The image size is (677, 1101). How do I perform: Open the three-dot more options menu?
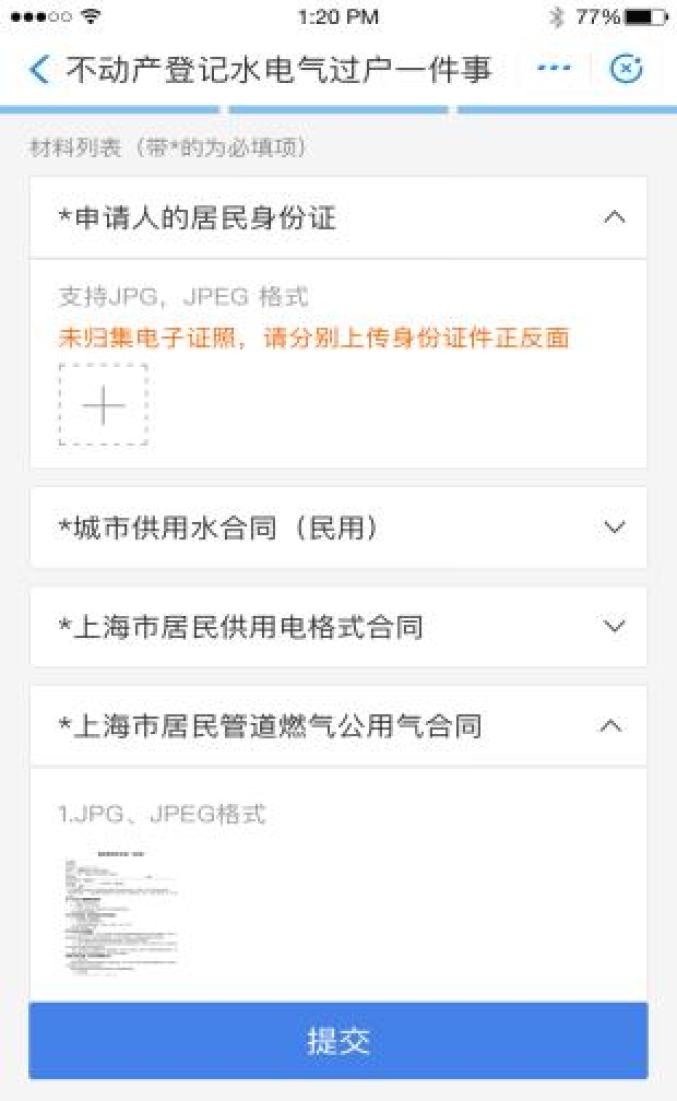point(553,69)
